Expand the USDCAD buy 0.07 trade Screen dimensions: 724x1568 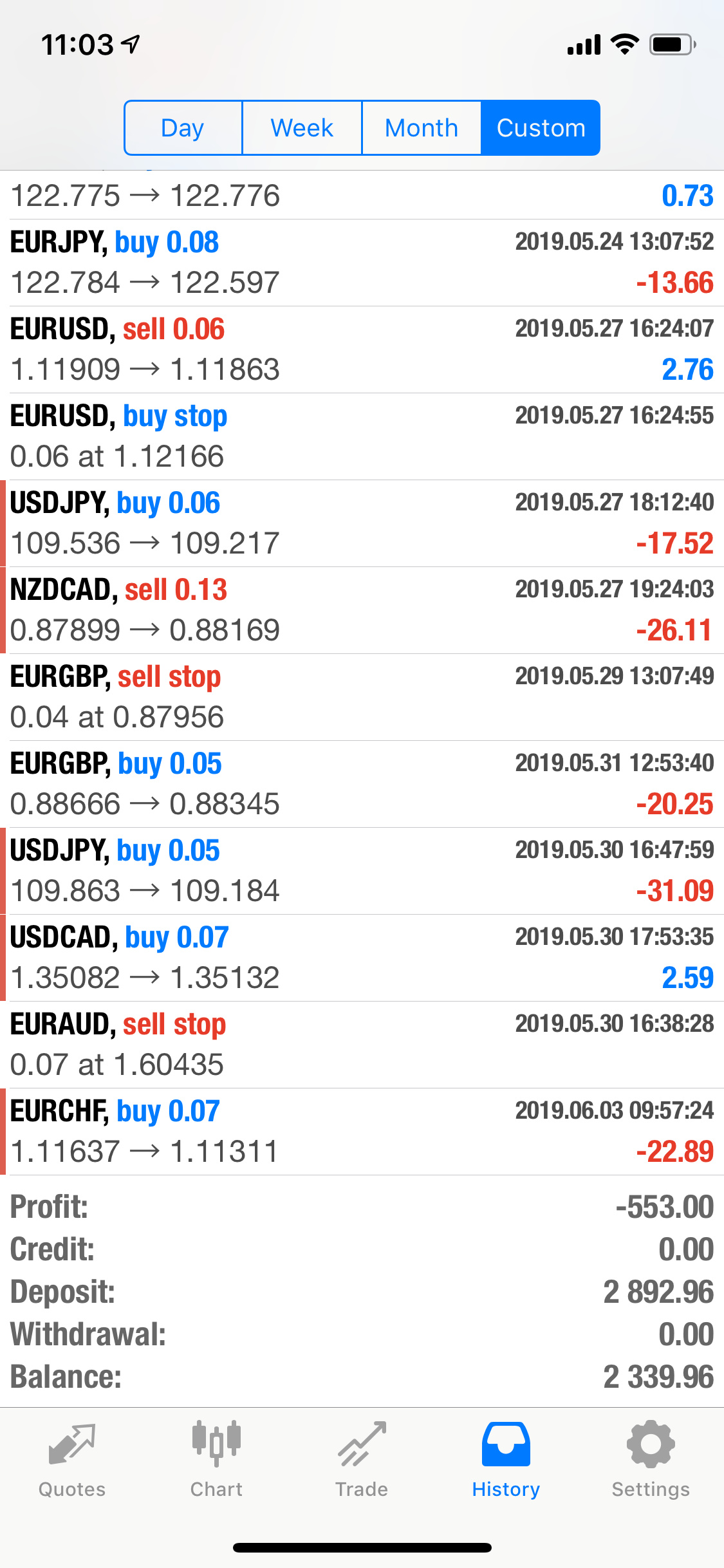coord(362,958)
